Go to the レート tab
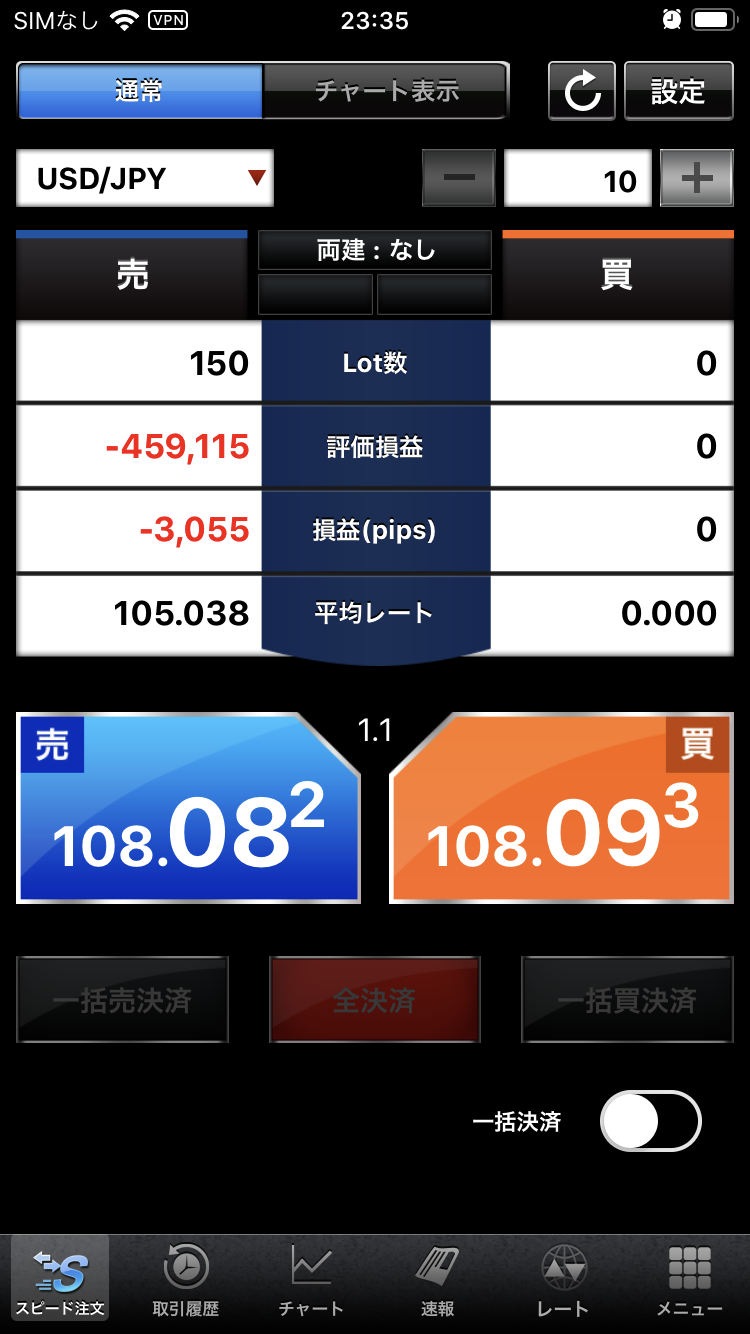Screen dimensions: 750x1334 [563, 1279]
